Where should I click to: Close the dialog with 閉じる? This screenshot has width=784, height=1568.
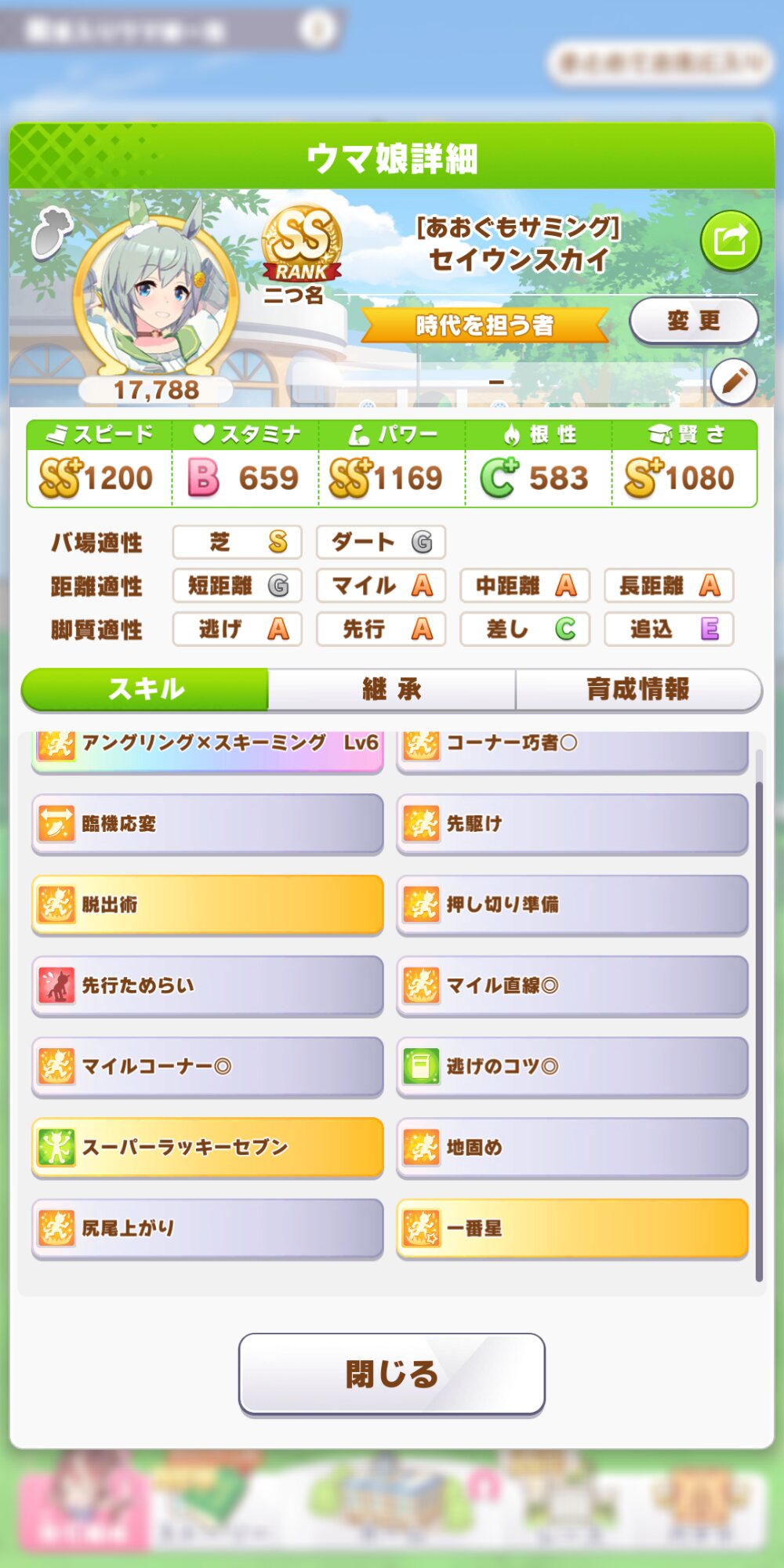pos(392,1374)
